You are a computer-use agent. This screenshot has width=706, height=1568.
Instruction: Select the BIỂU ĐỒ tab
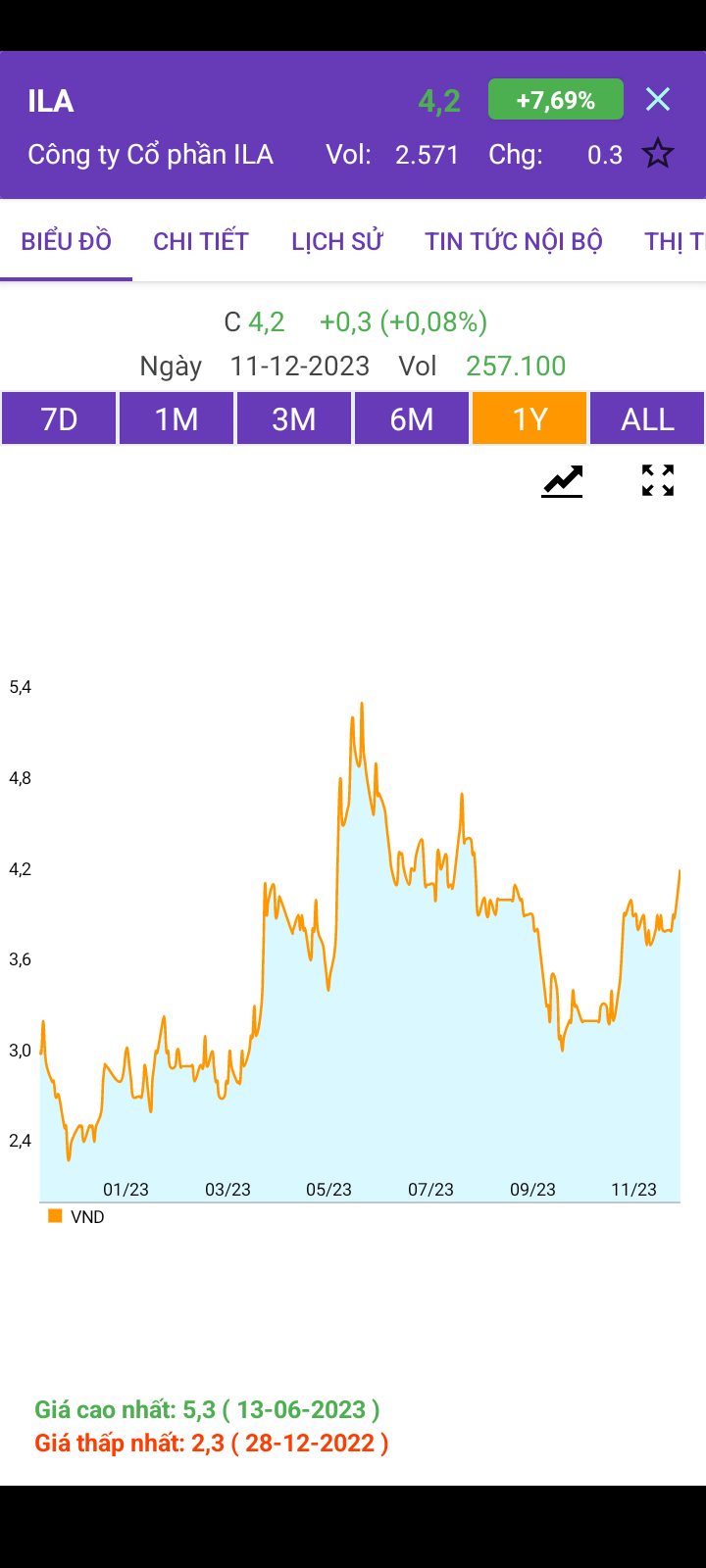point(67,241)
